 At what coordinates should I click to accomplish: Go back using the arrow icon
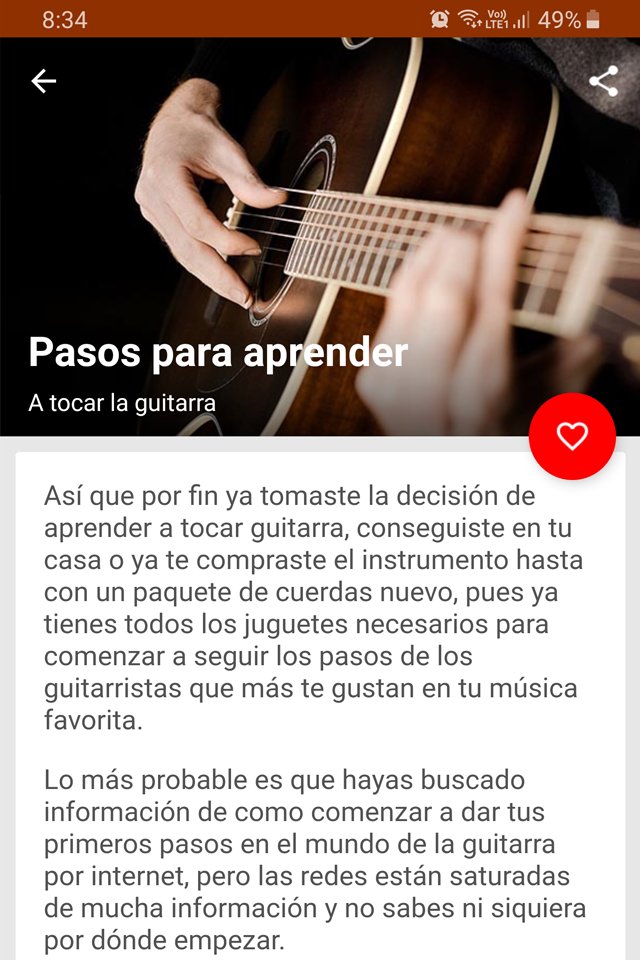(44, 82)
